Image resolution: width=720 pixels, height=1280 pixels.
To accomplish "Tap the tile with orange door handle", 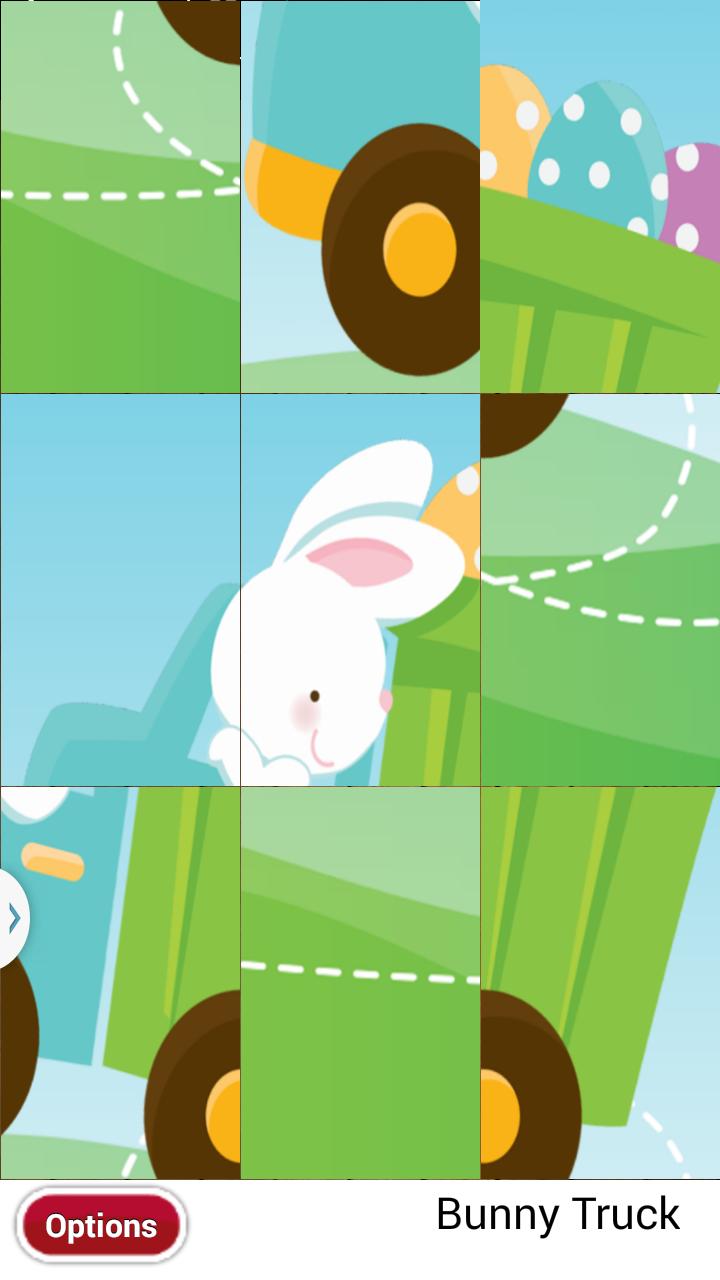I will point(120,982).
